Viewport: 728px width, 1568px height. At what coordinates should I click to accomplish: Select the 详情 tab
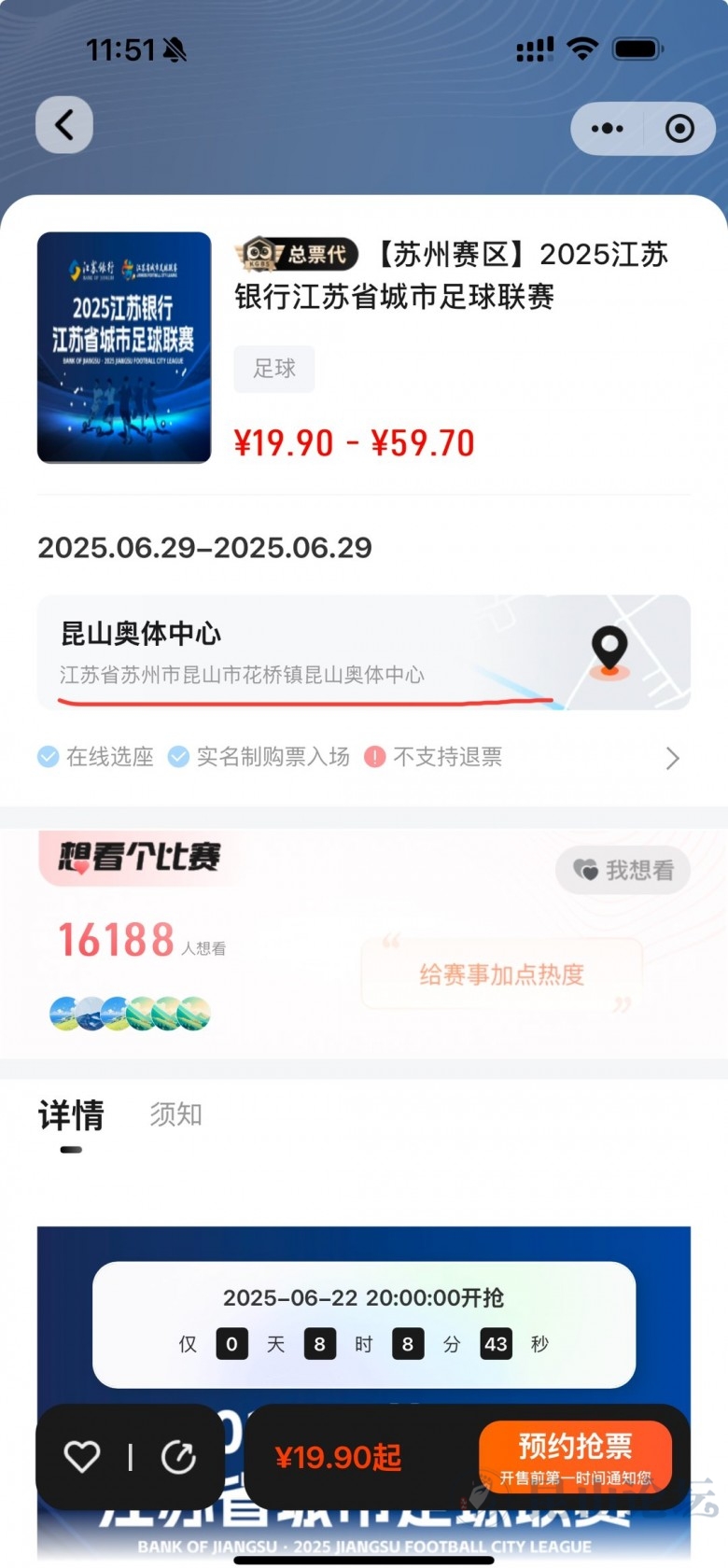tap(71, 1115)
